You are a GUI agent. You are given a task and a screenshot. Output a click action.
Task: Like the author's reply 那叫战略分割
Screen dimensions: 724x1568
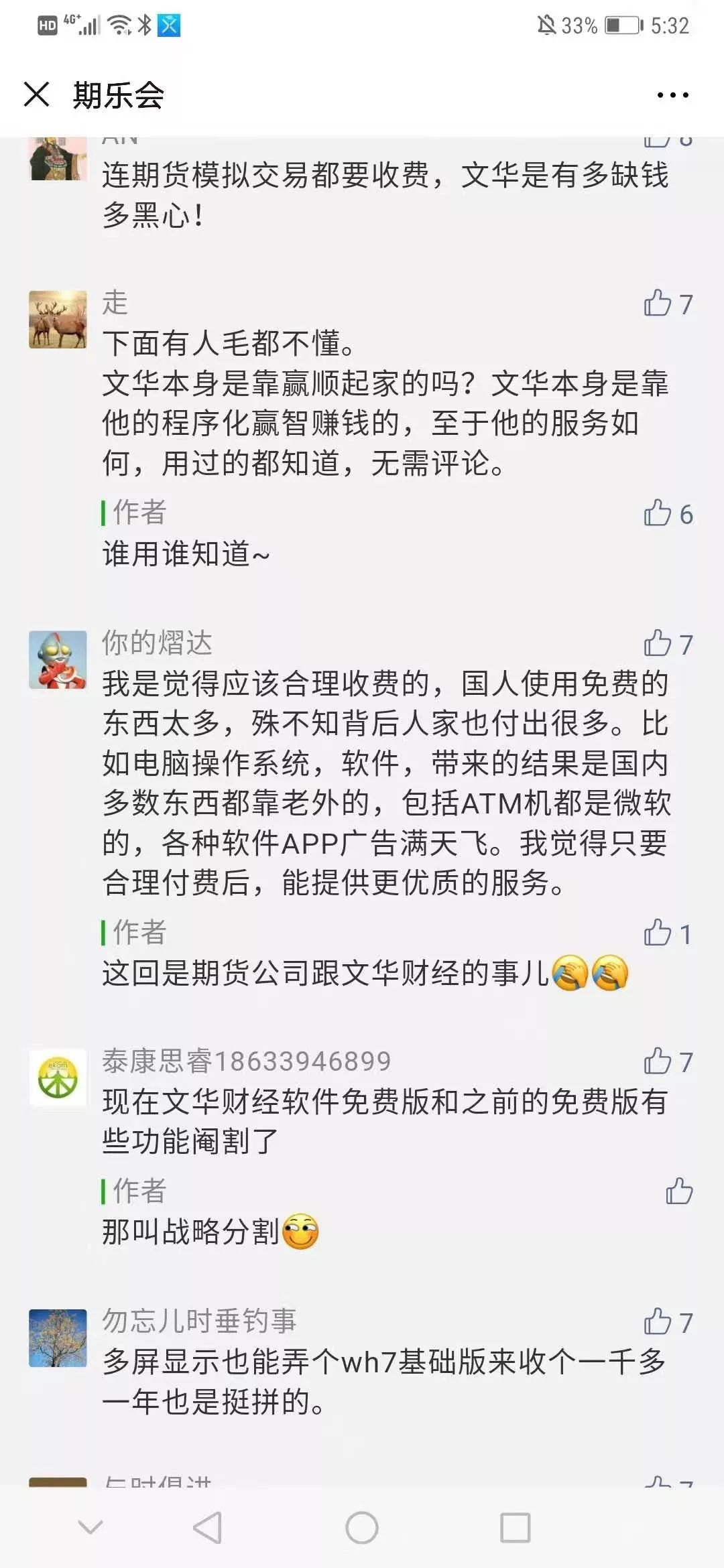pyautogui.click(x=678, y=1191)
